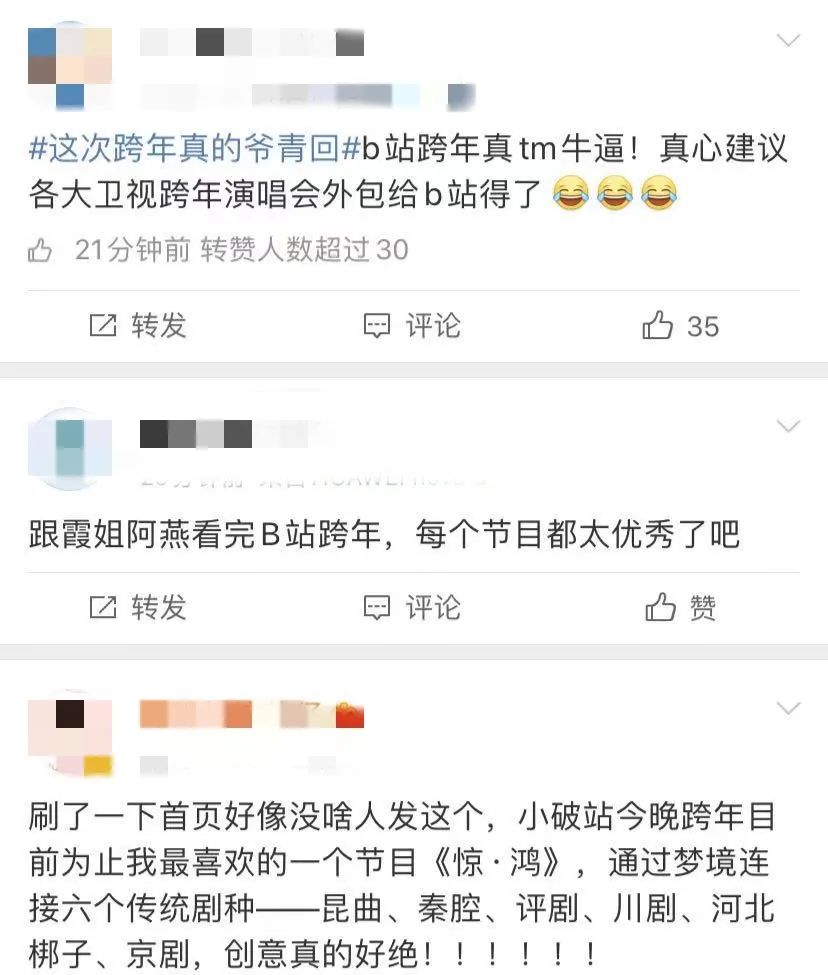
Task: Like the 跟霞姐阿燕看完B站跨年 post
Action: (682, 607)
